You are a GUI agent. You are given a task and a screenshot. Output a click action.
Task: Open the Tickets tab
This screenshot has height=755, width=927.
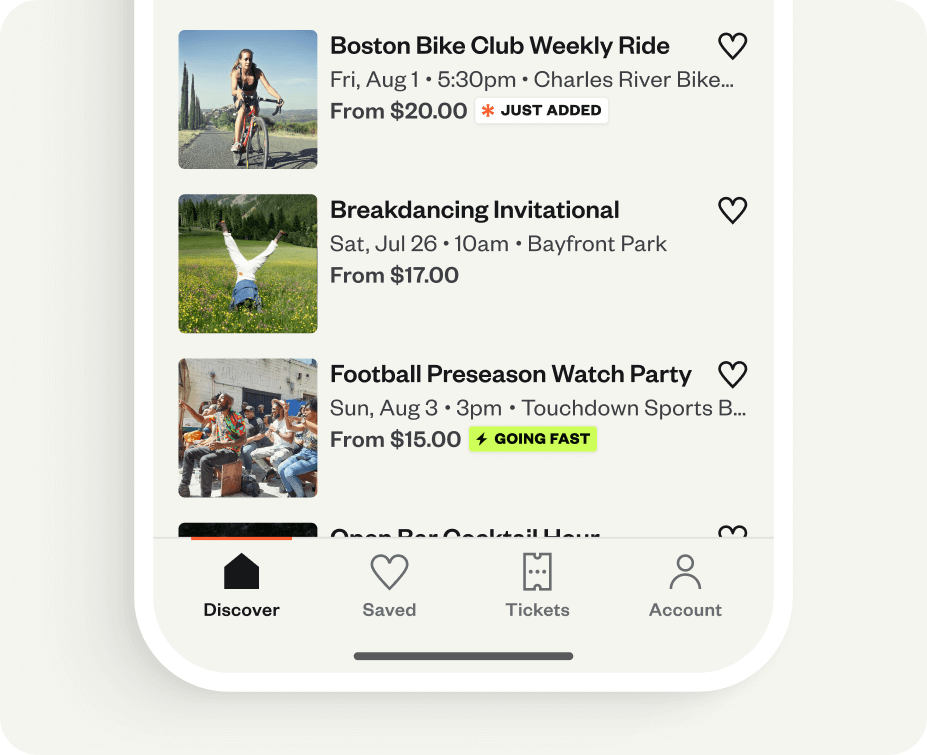point(537,587)
